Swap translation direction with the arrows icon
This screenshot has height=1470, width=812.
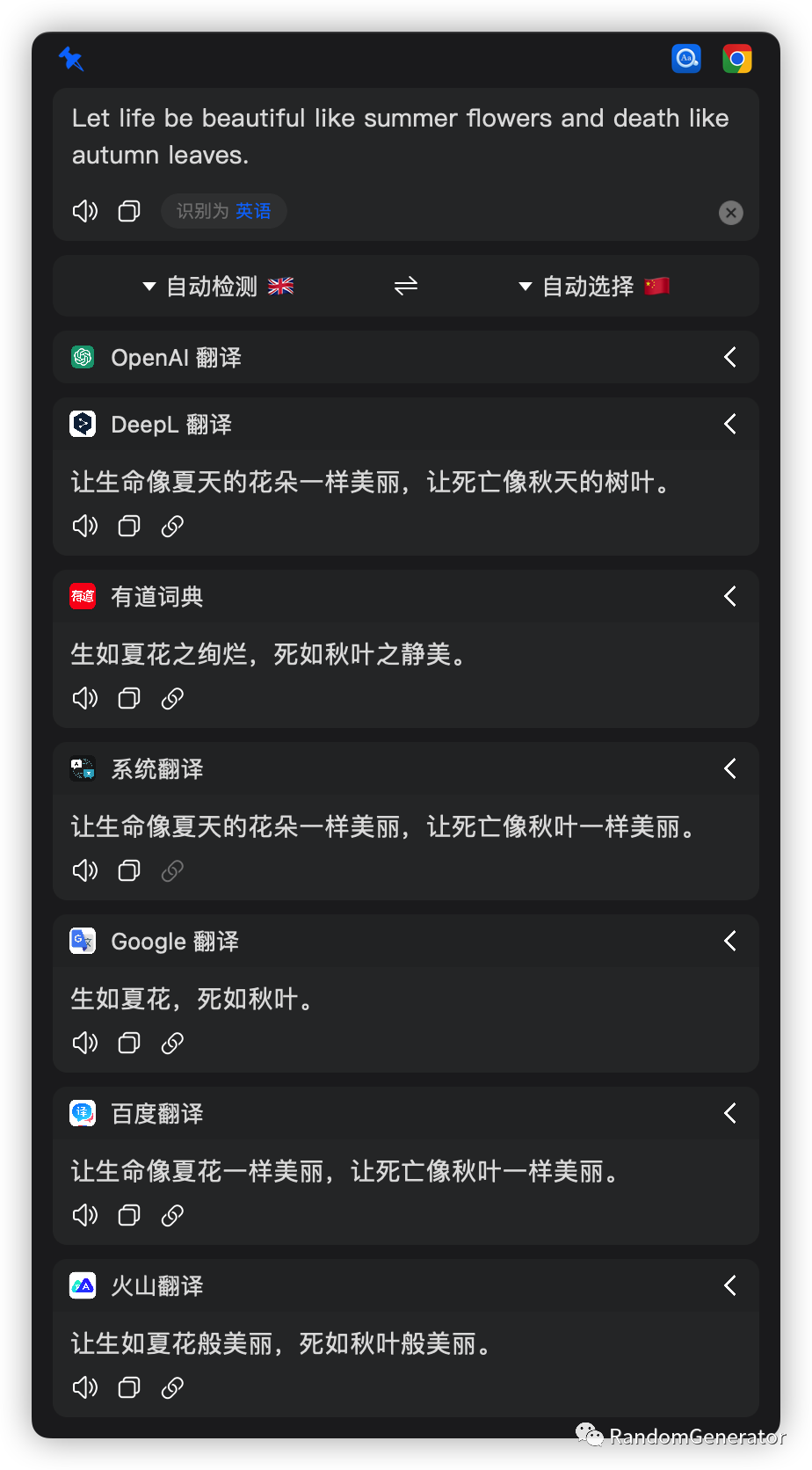coord(405,286)
